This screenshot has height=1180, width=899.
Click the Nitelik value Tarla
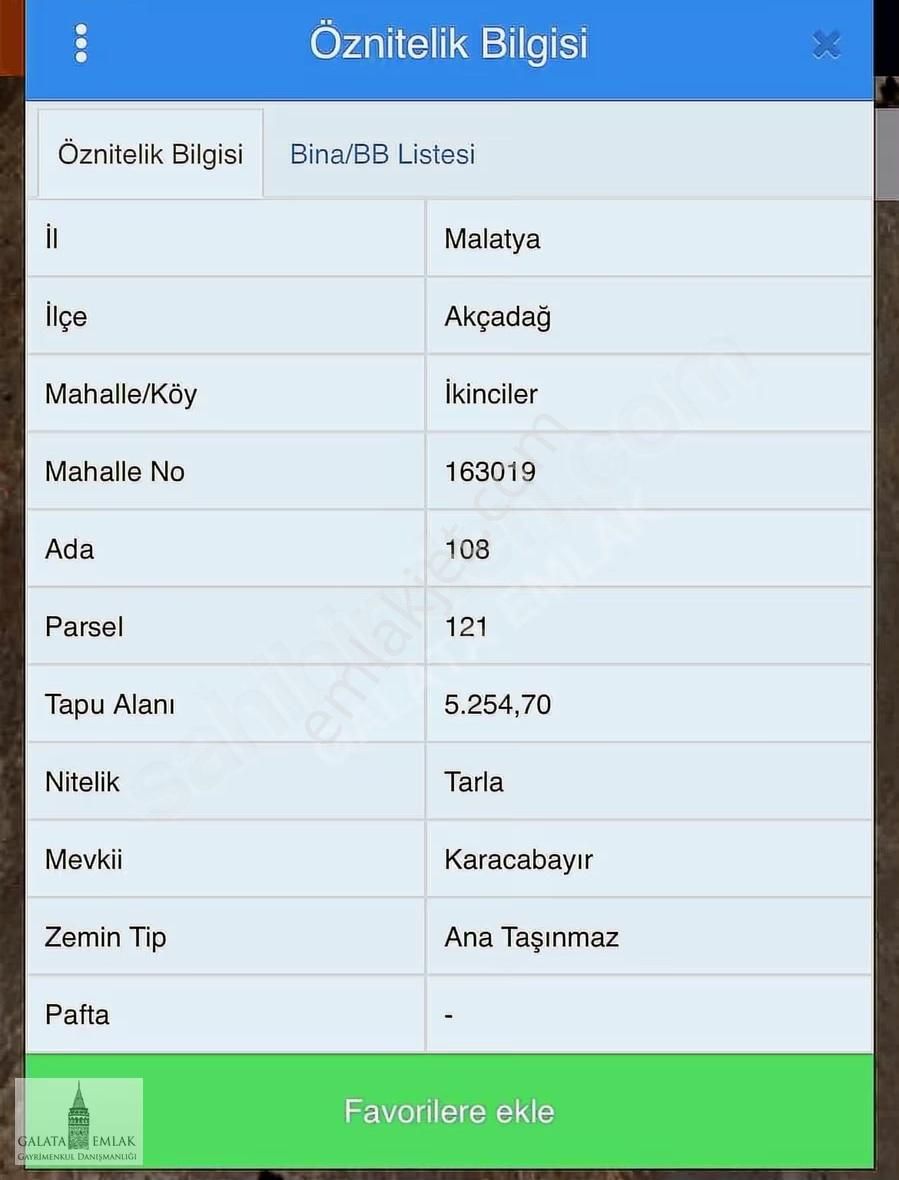(473, 782)
